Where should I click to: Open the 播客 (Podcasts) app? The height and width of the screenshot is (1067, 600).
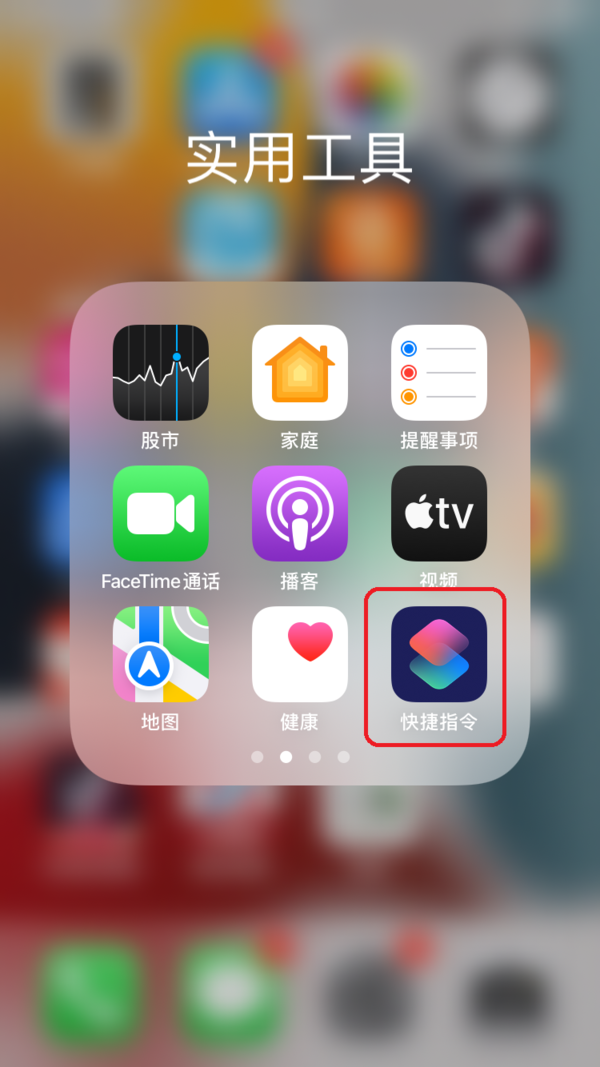(x=300, y=513)
